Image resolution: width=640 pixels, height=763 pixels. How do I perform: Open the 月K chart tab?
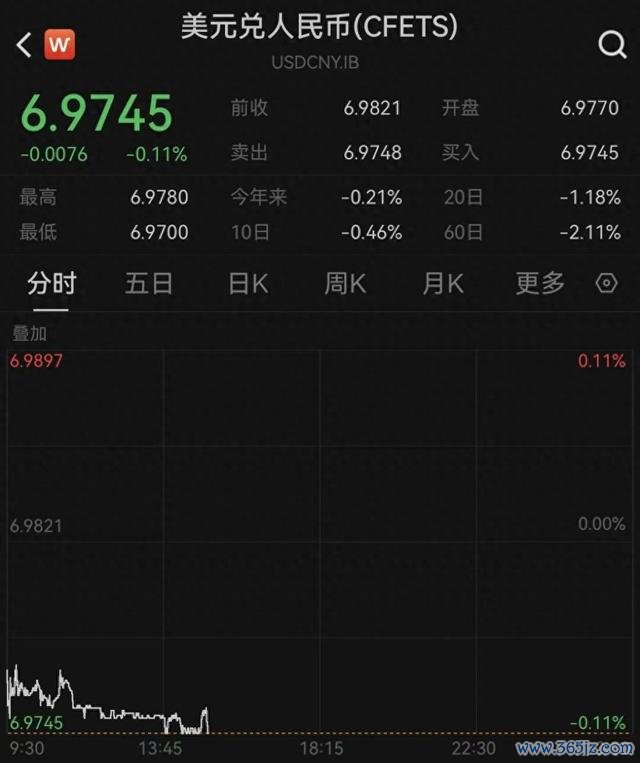tap(443, 284)
